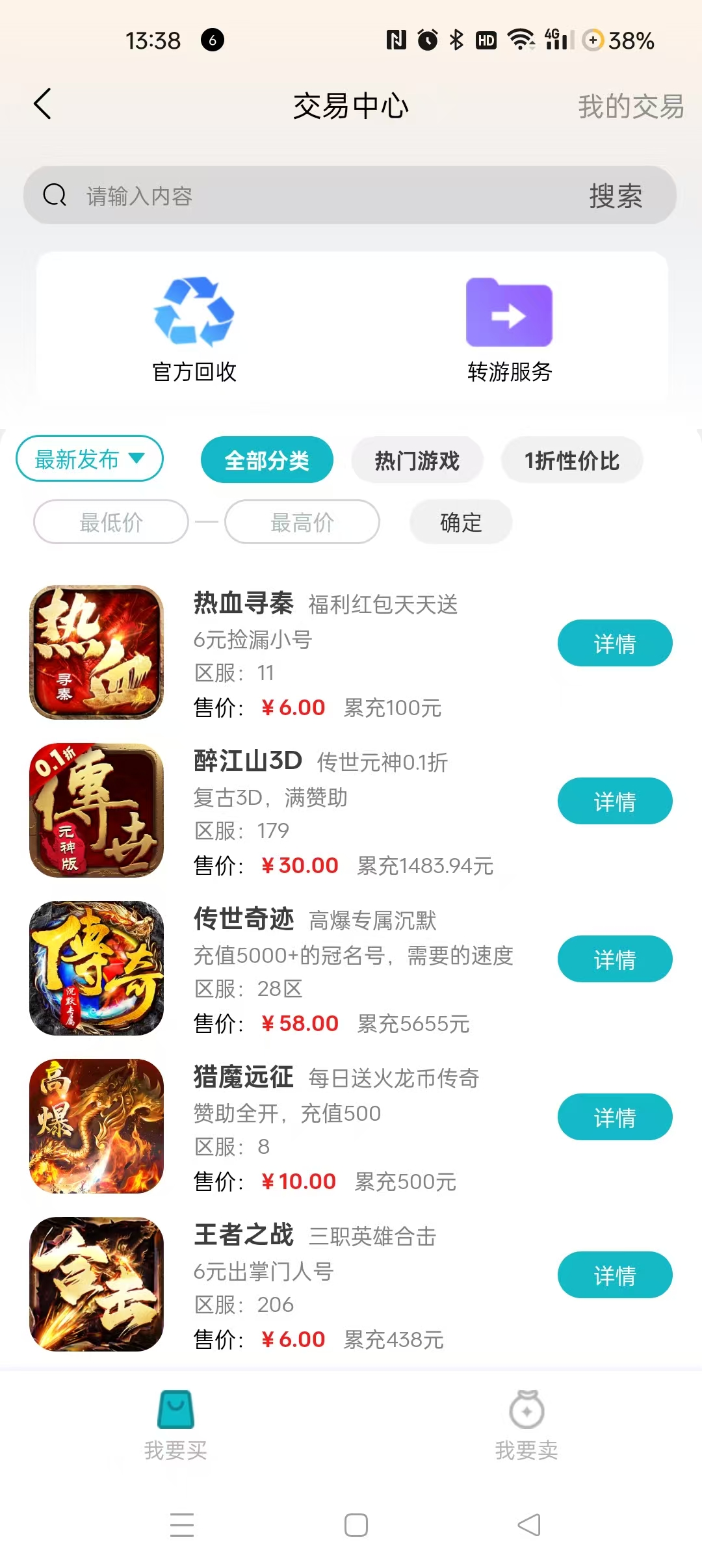Tap the 搜索 button
The height and width of the screenshot is (1568, 702).
click(615, 196)
